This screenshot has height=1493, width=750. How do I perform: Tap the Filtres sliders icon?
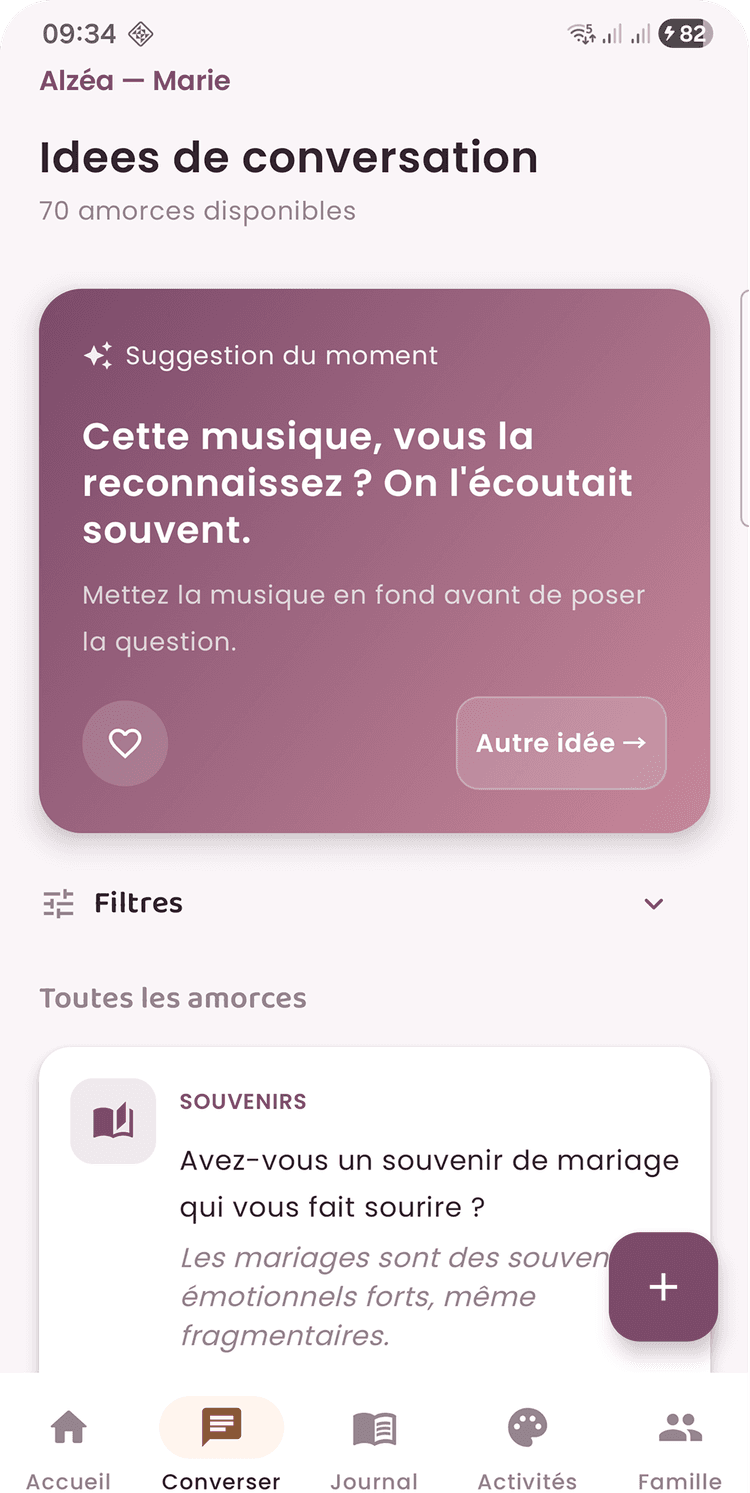point(58,903)
